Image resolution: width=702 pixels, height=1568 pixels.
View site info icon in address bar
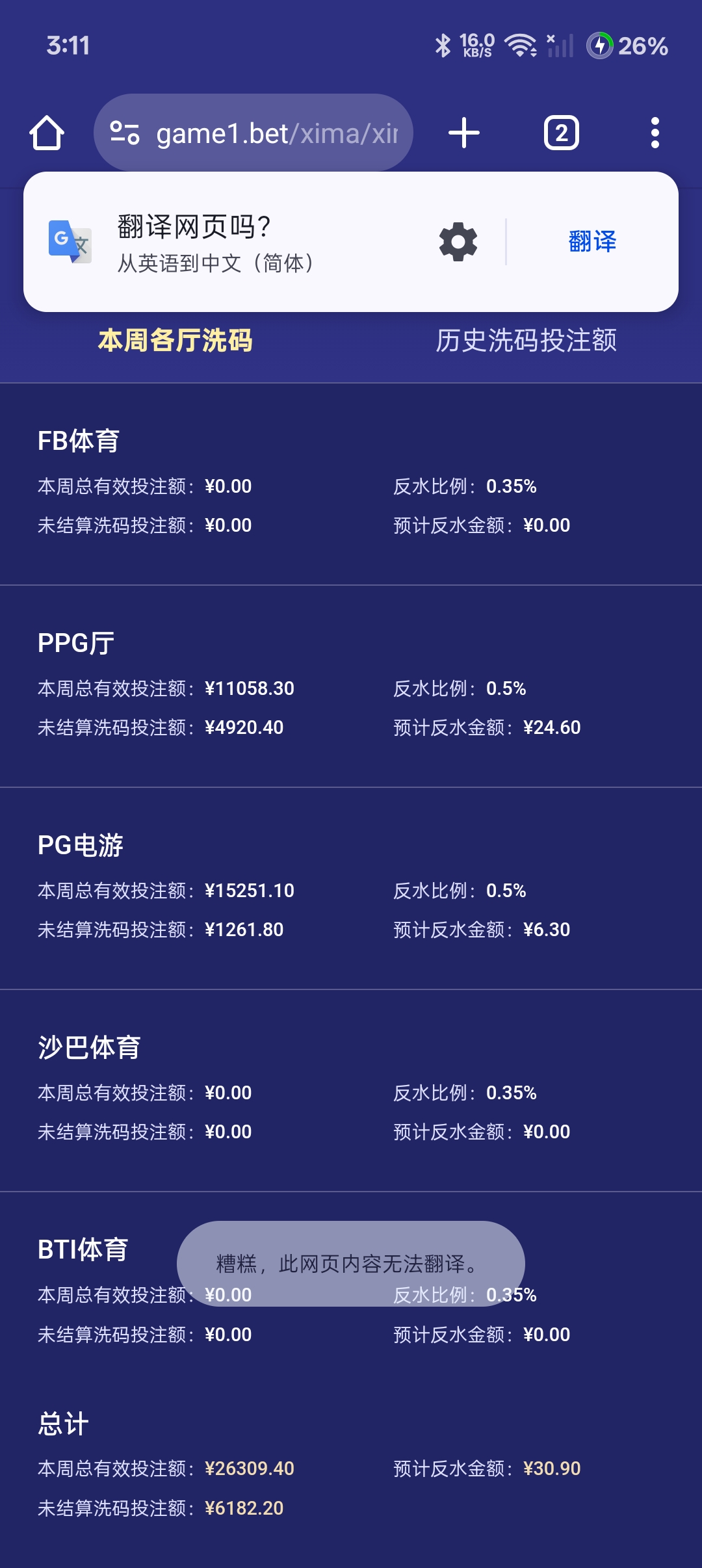point(124,133)
